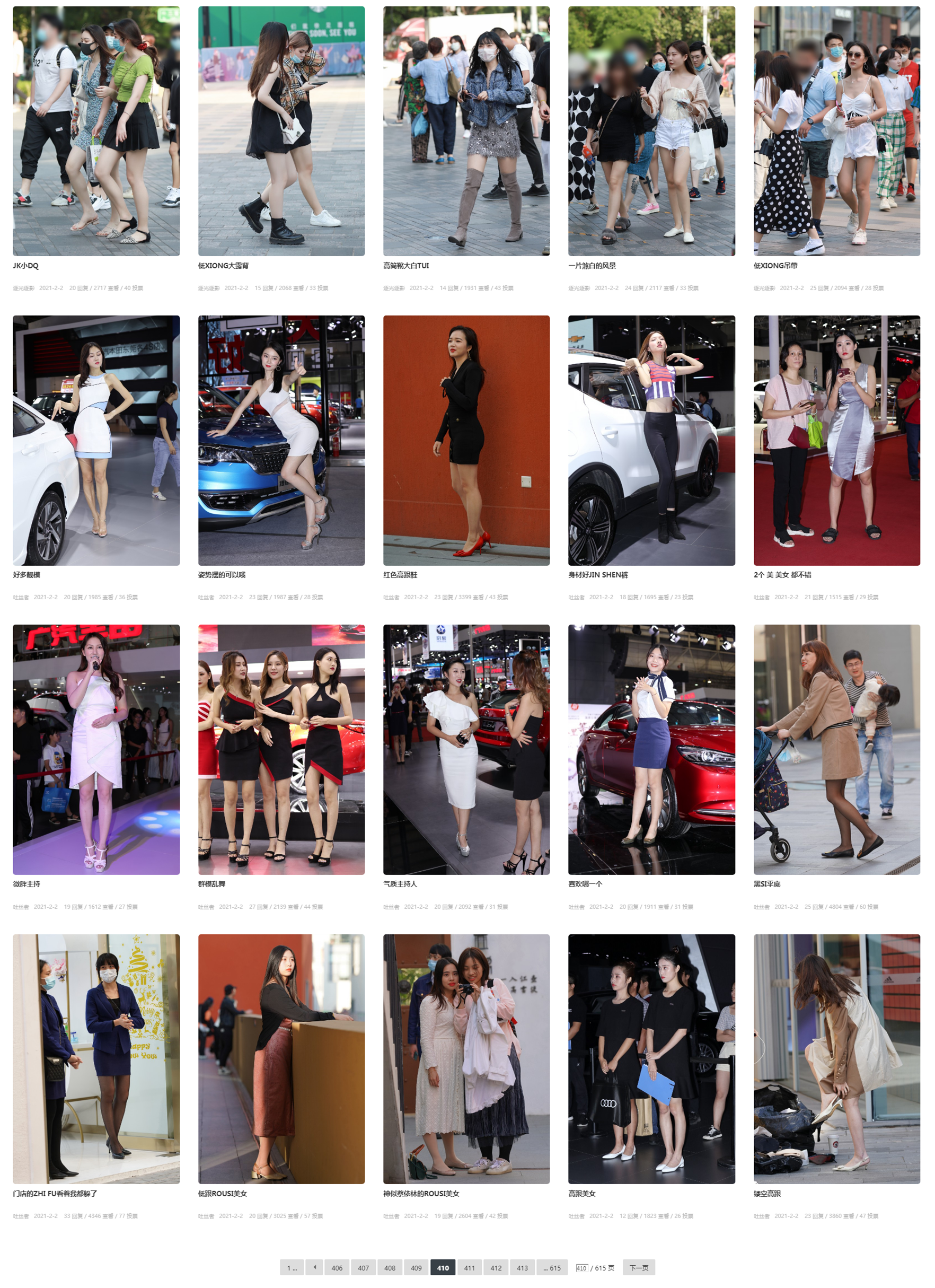
Task: Tap the 下一页 next page button
Action: click(639, 1267)
